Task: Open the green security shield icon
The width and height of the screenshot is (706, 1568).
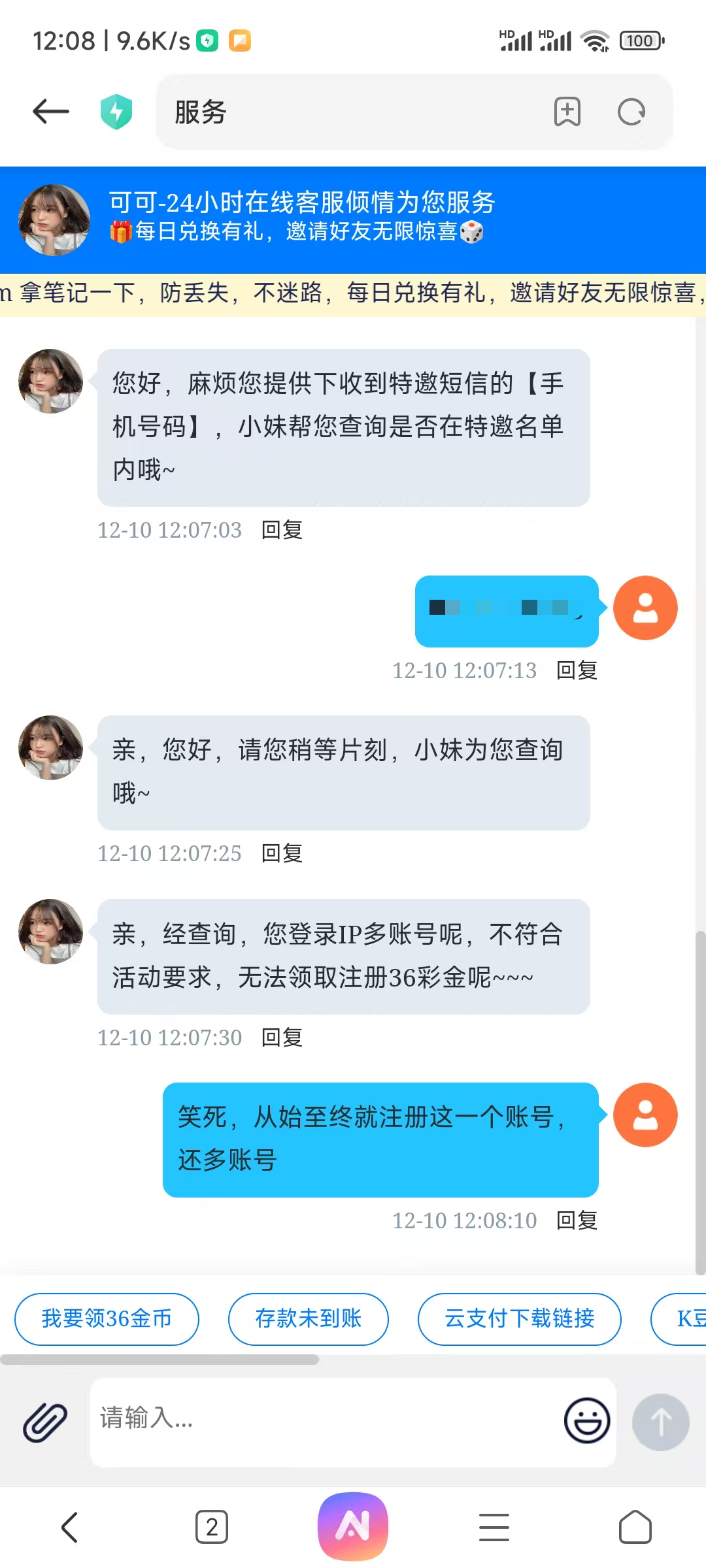Action: [x=116, y=112]
